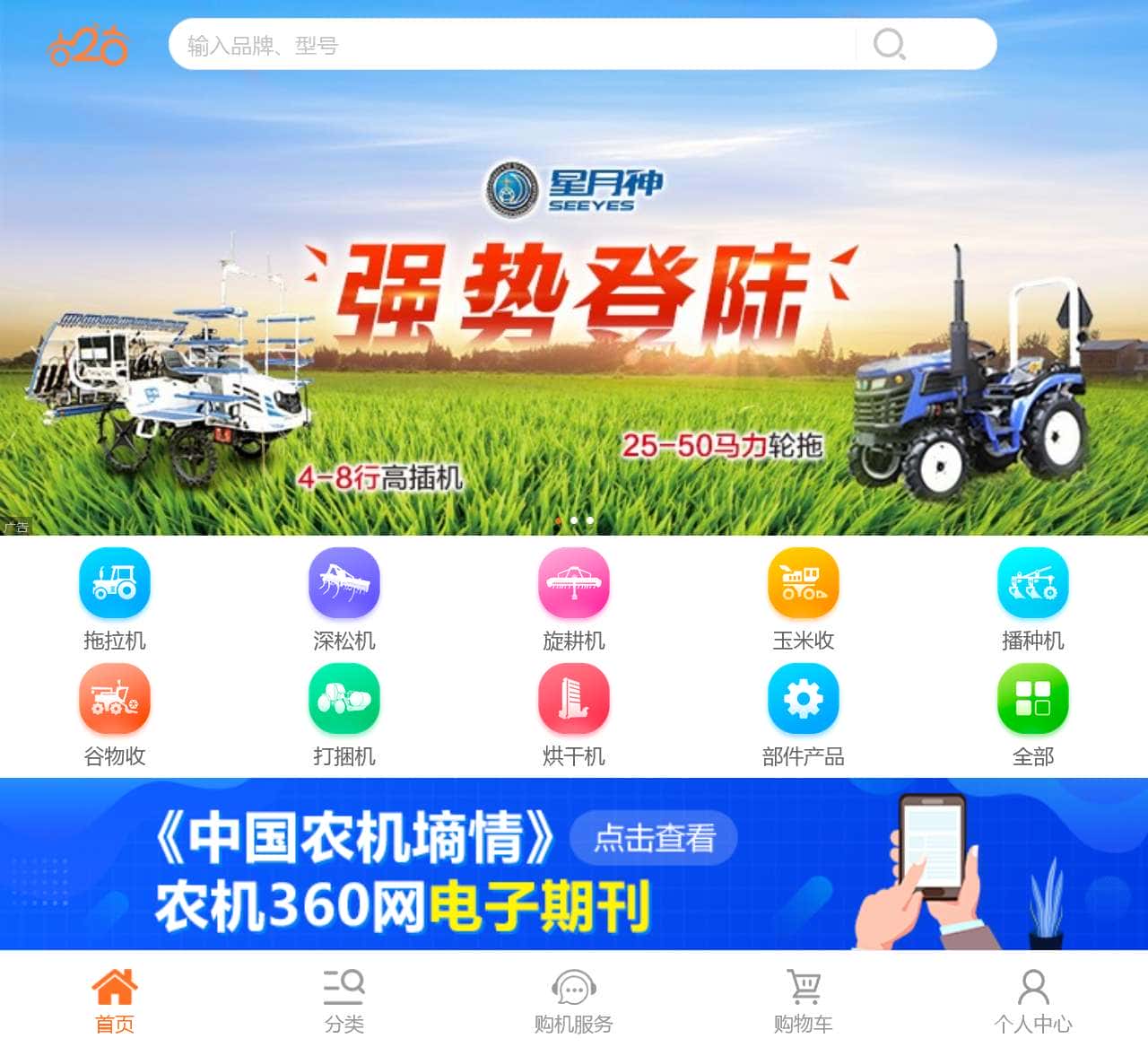Screen dimensions: 1148x1047
Task: Show 全部 categories
Action: (1033, 715)
